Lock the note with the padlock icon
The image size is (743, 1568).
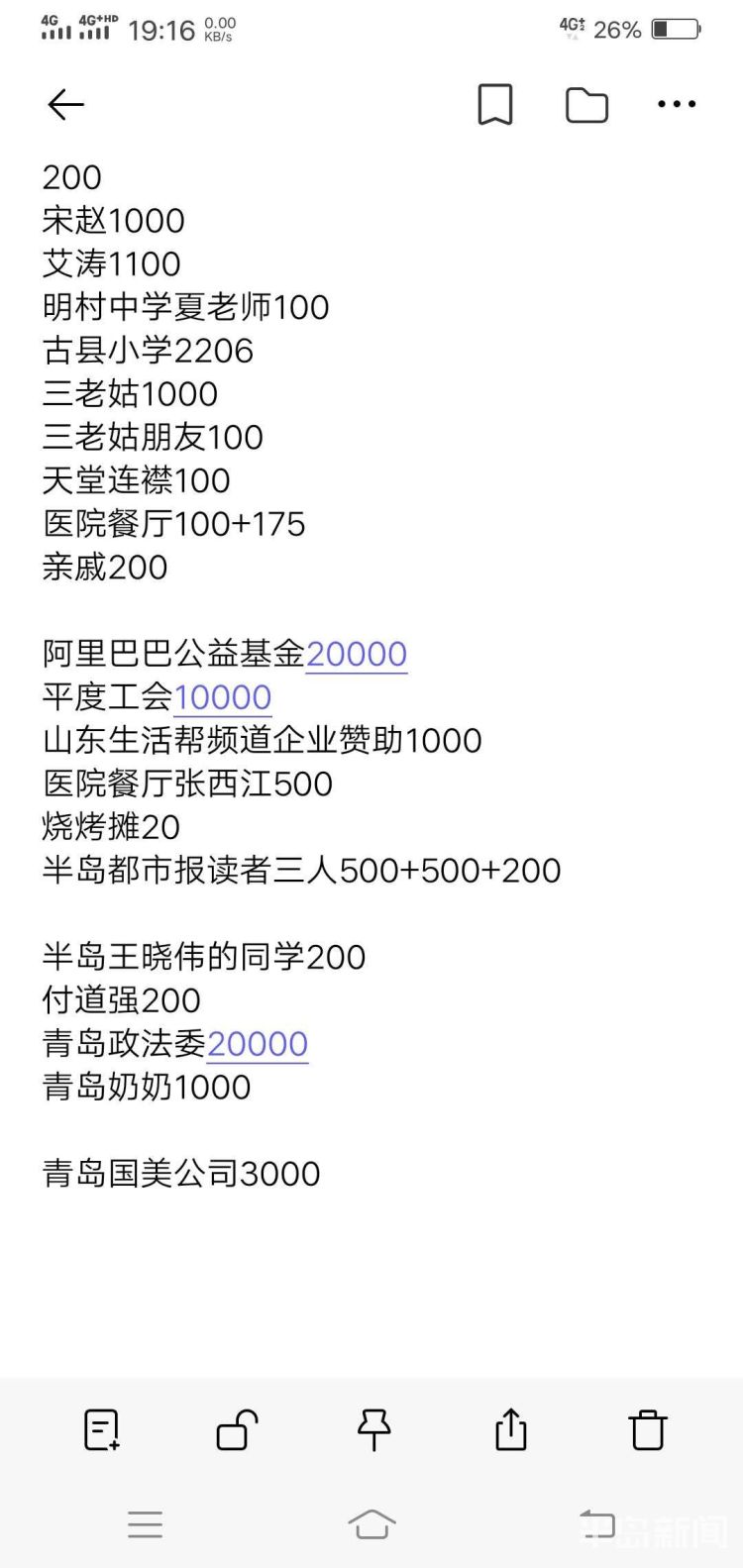[236, 1429]
